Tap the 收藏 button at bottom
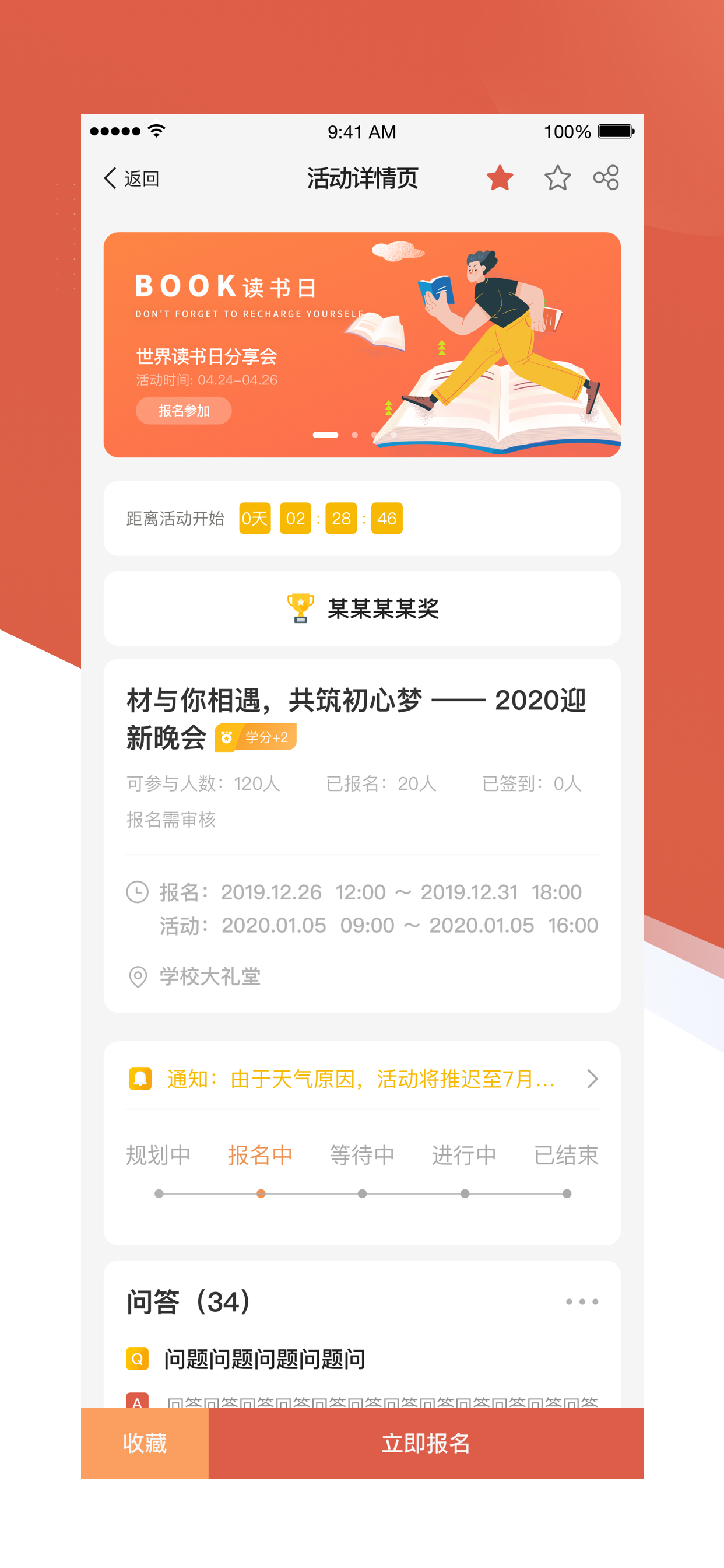 (x=144, y=1443)
